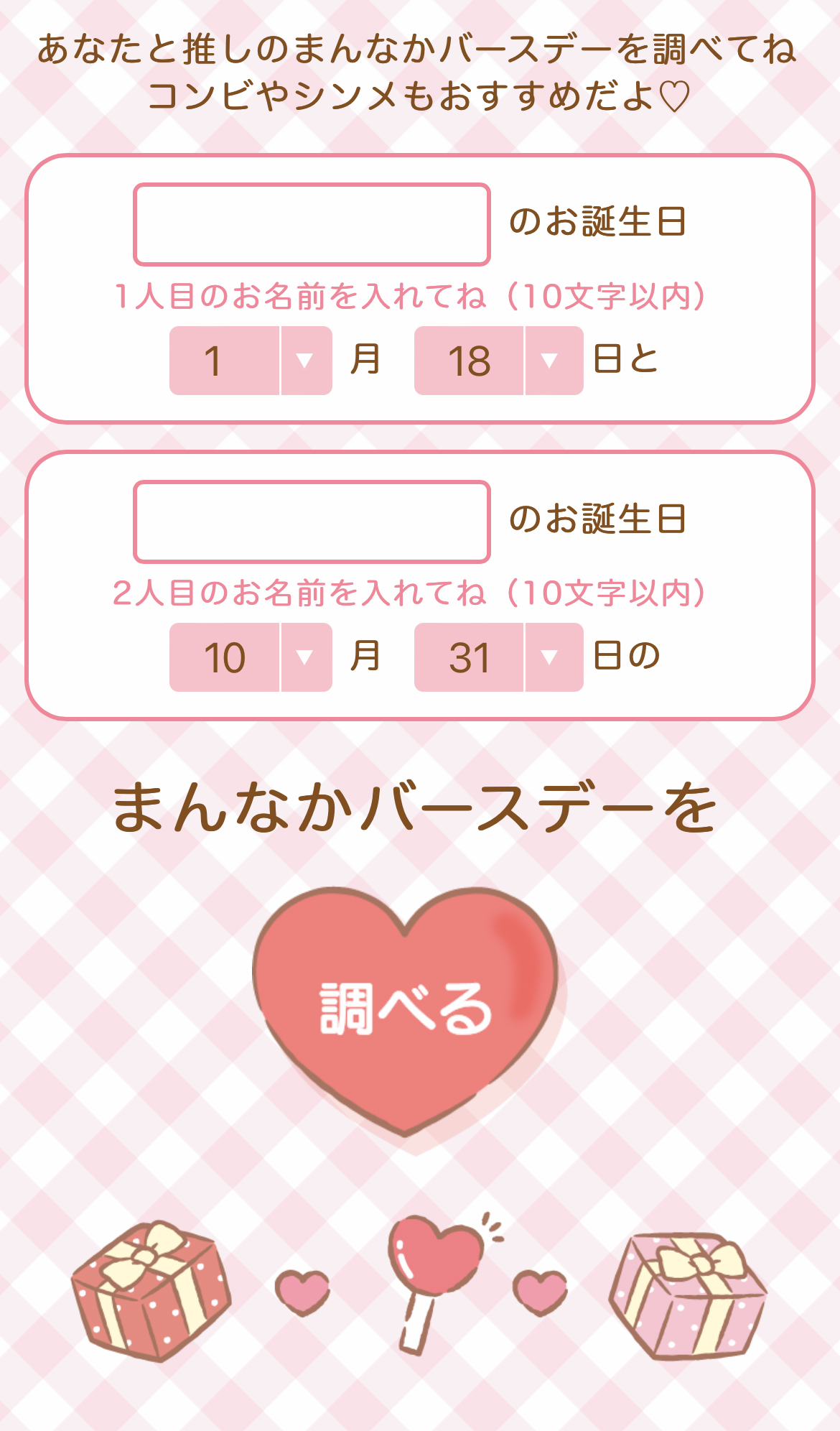Open first person's birth day dropdown
The image size is (840, 1431).
(498, 361)
